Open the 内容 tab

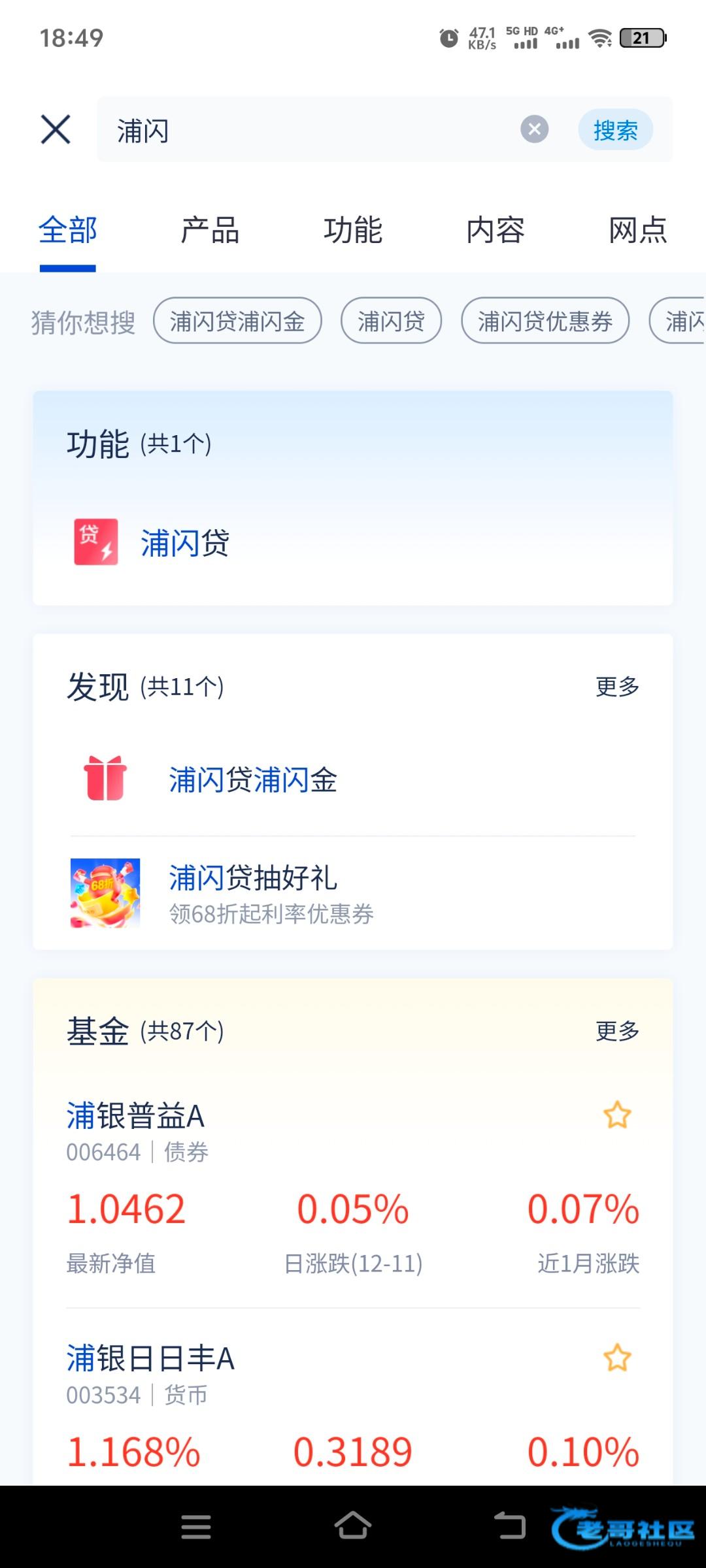click(496, 231)
